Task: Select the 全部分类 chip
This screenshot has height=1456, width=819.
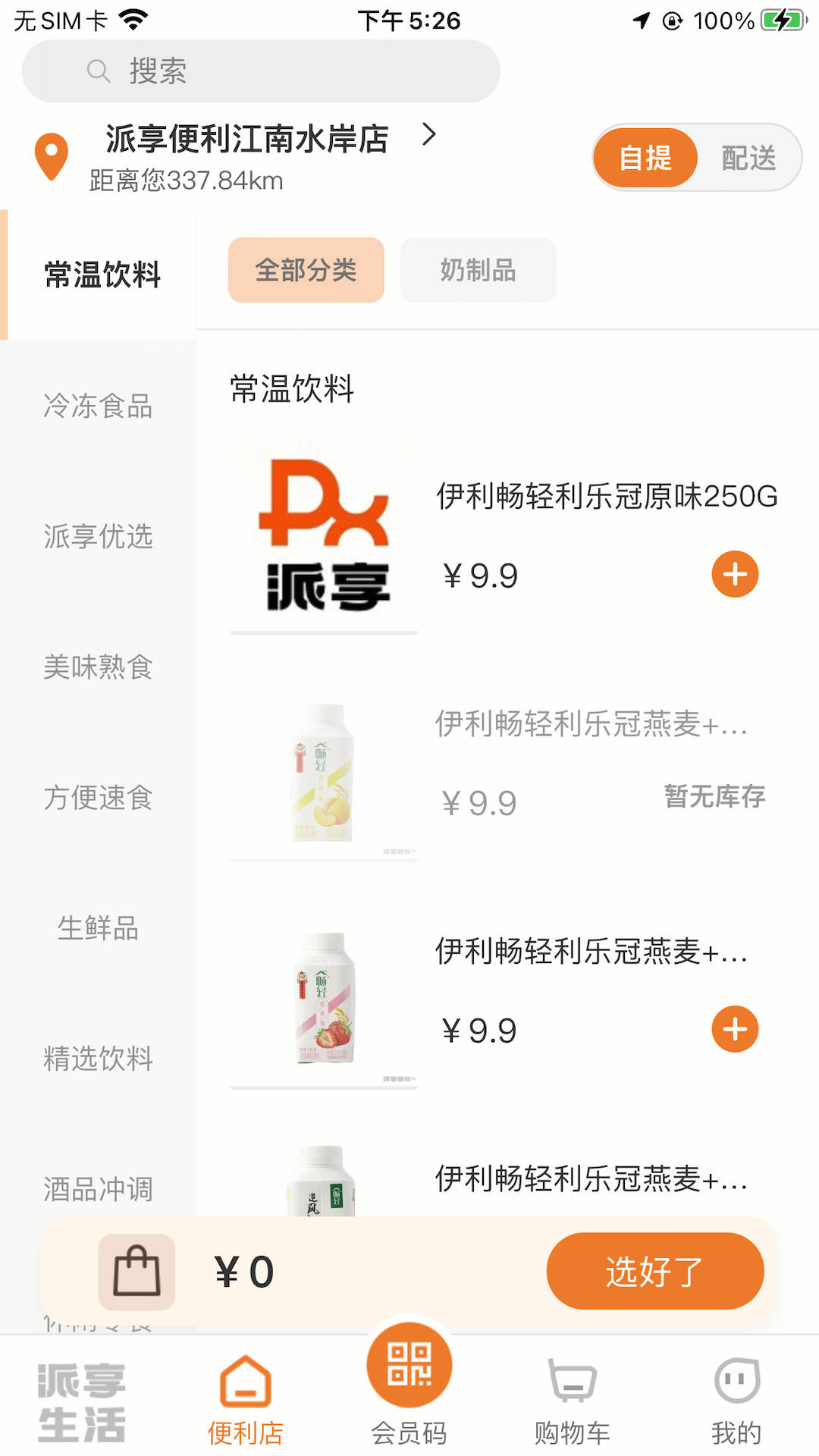Action: coord(306,270)
